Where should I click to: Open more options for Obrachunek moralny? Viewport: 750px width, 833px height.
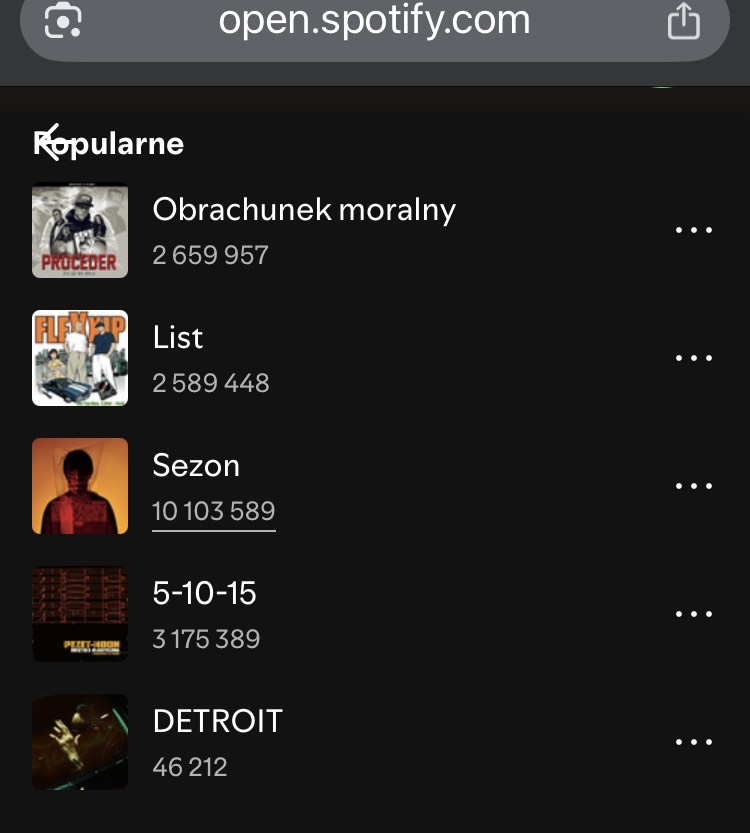point(693,230)
